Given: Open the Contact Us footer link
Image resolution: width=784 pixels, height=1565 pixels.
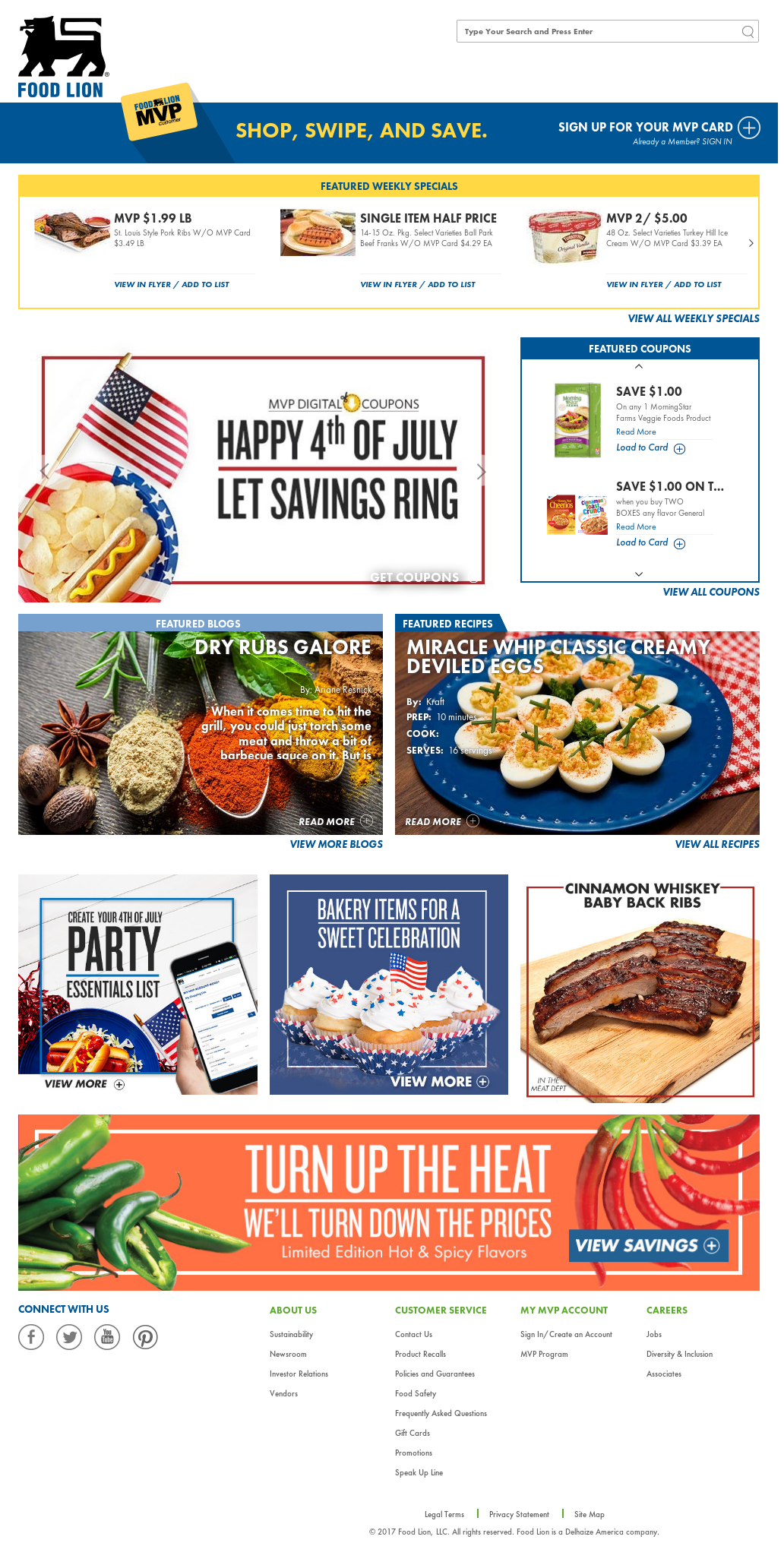Looking at the screenshot, I should pos(413,1334).
